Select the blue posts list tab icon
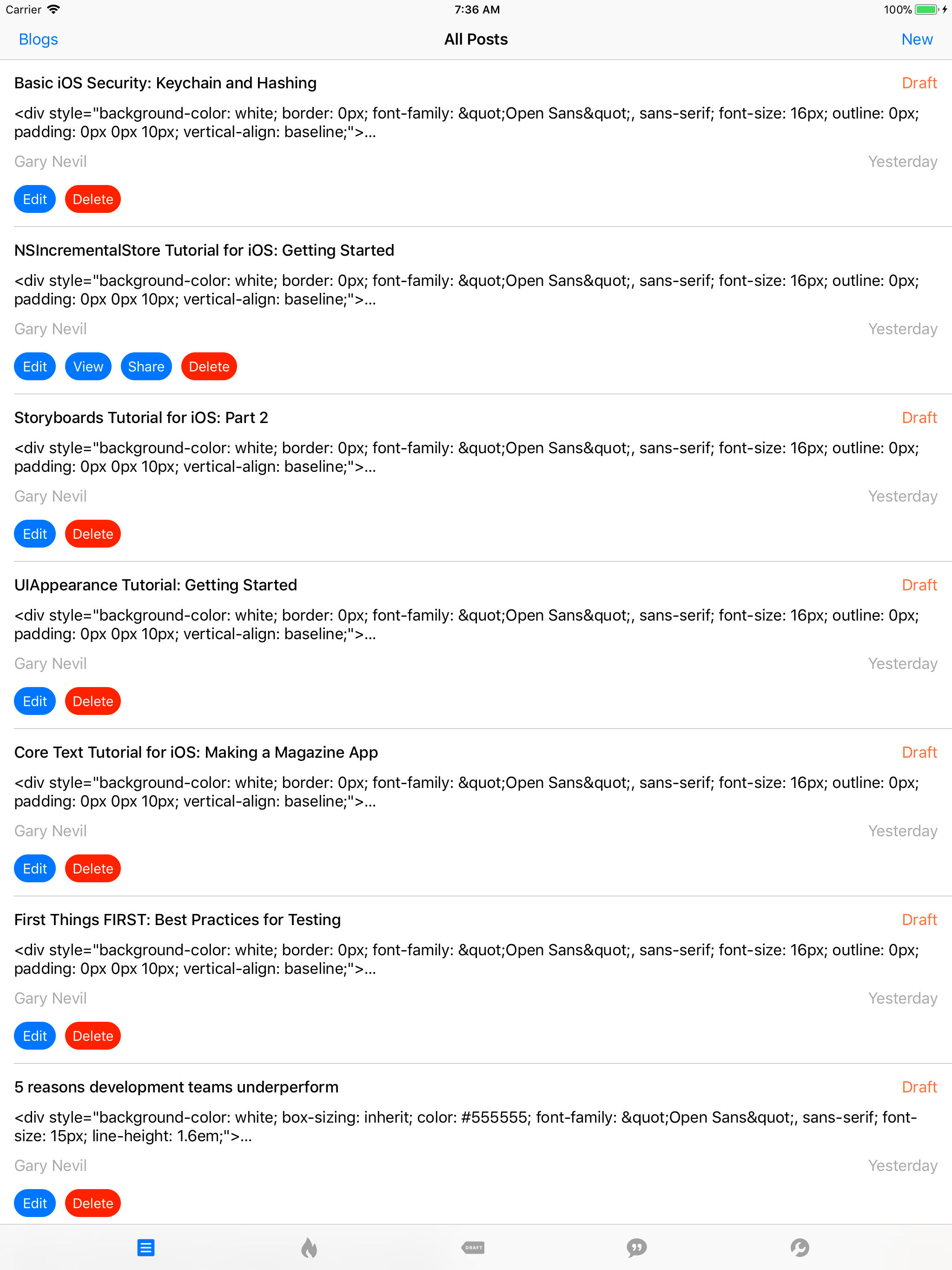The width and height of the screenshot is (952, 1270). coord(146,1248)
